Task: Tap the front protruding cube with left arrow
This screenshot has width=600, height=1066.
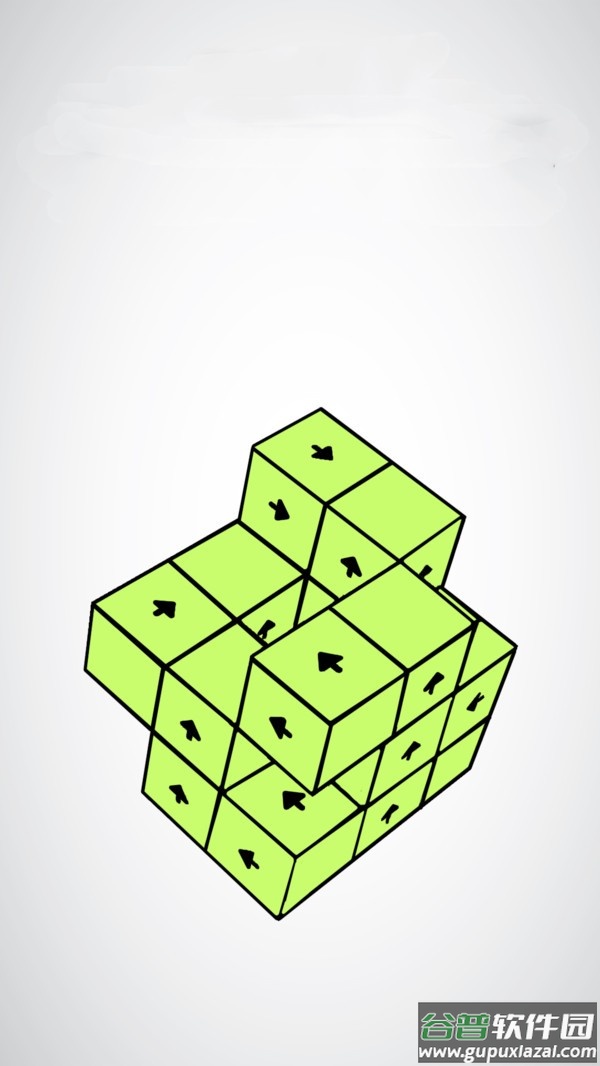Action: (327, 659)
